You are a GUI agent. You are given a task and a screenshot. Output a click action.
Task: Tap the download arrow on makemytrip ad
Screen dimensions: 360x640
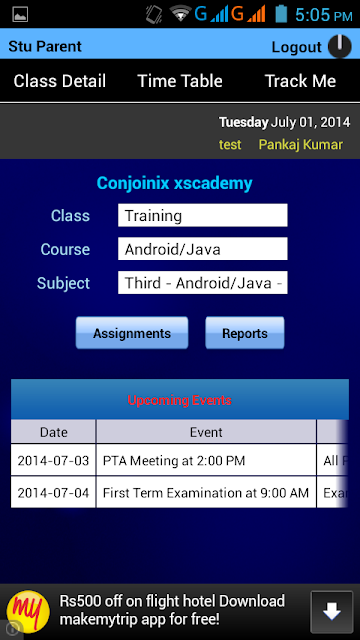pyautogui.click(x=331, y=612)
